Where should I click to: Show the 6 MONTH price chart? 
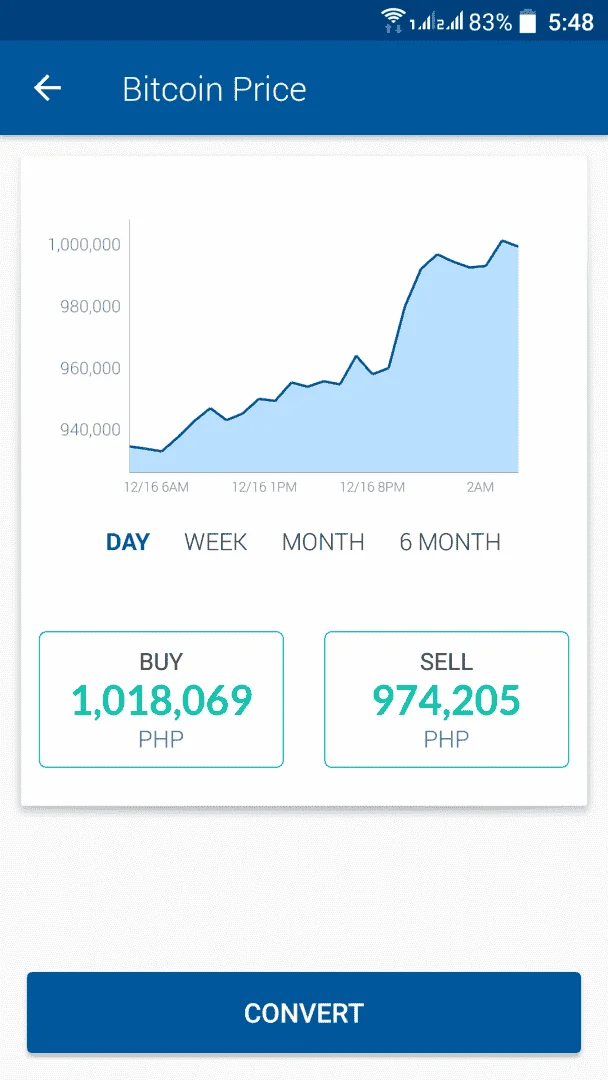[450, 542]
